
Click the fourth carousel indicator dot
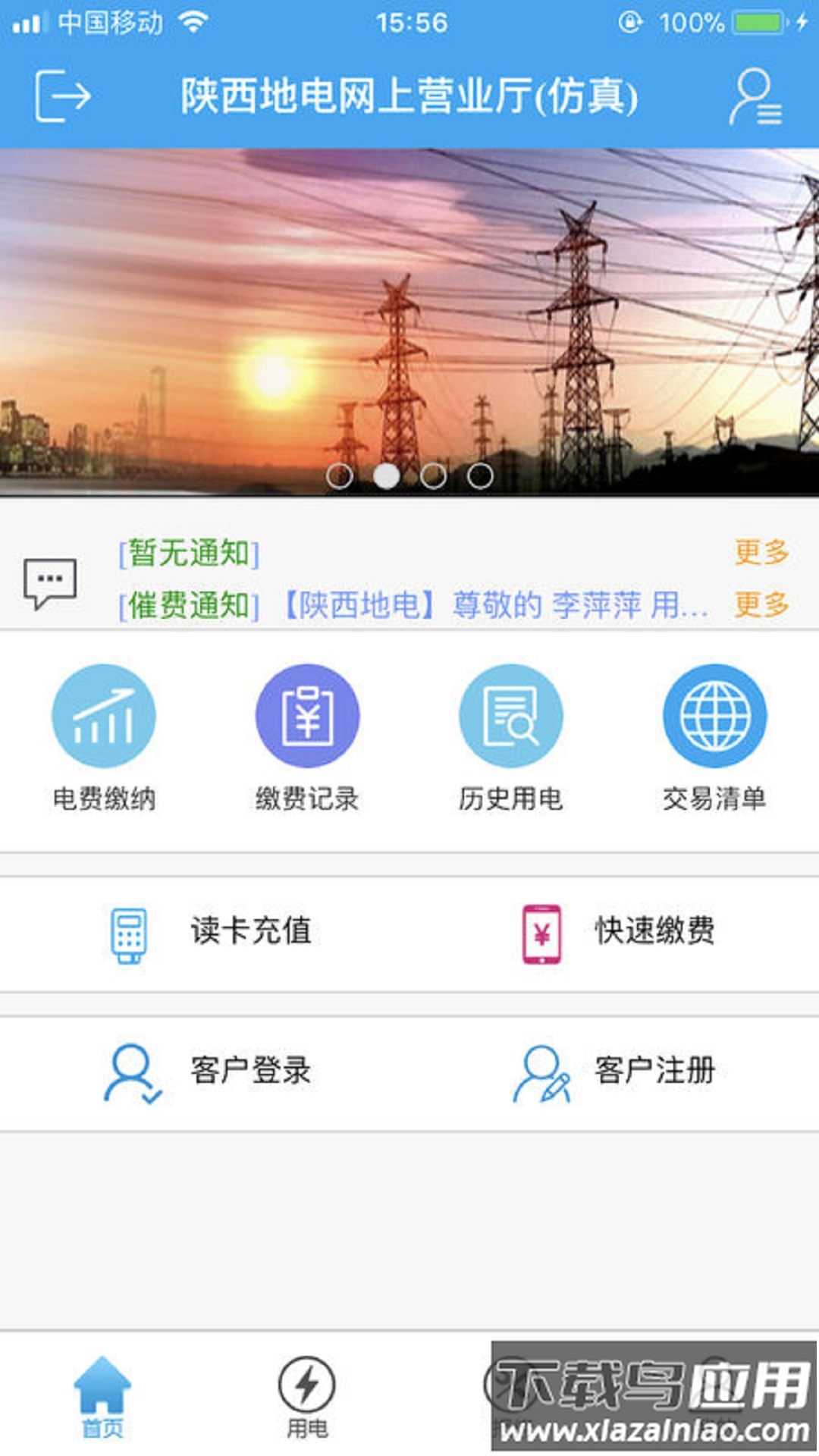coord(479,476)
